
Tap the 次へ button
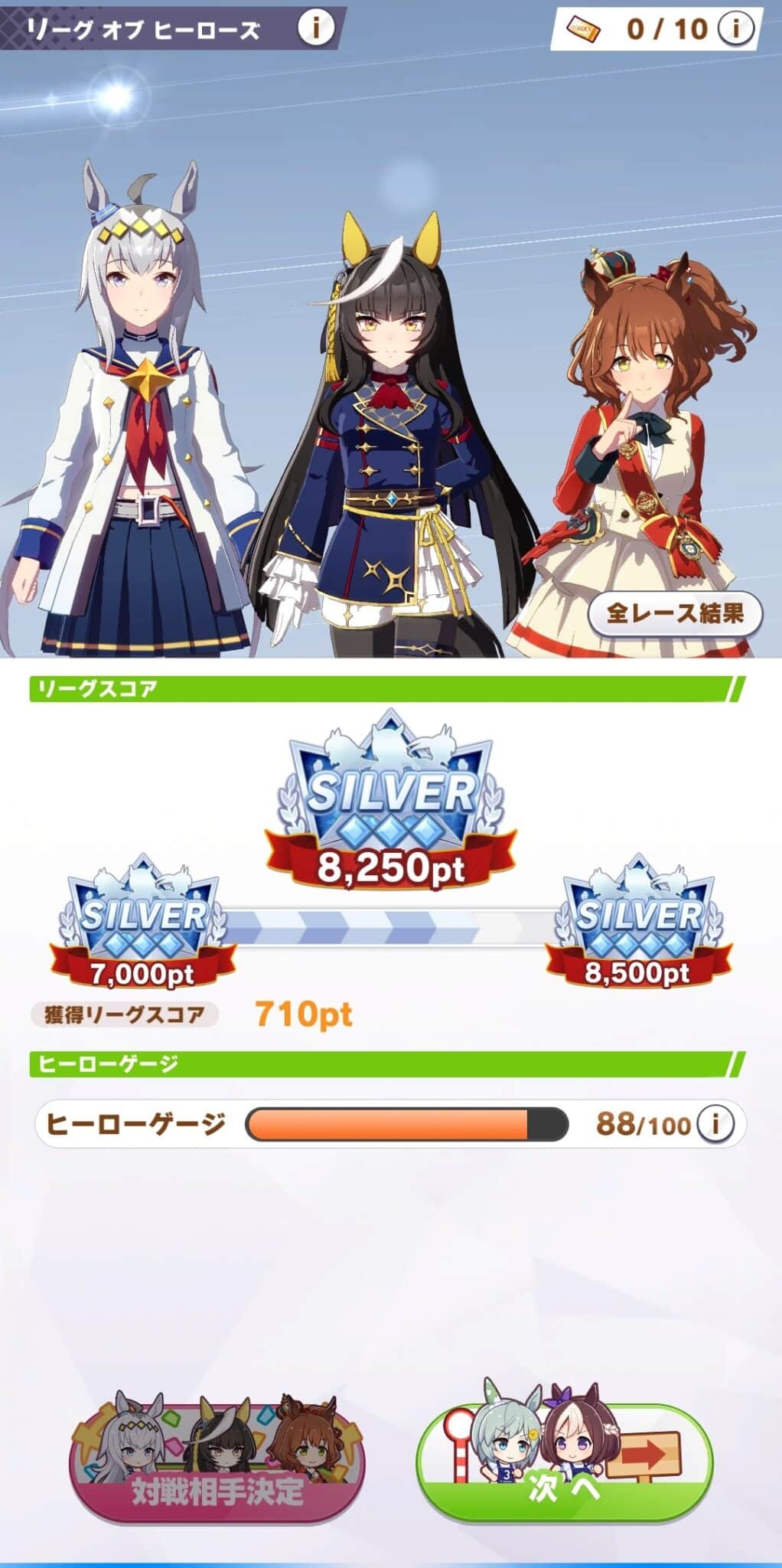coord(564,1463)
